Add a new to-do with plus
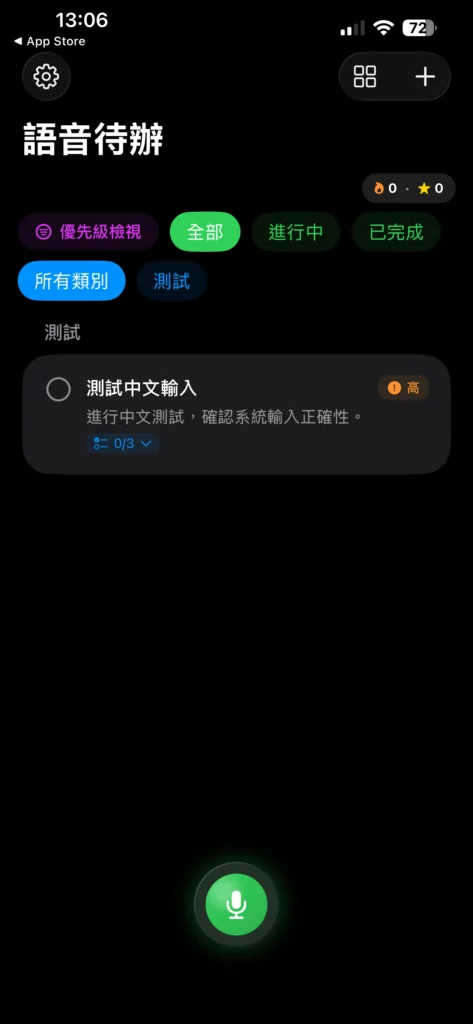Image resolution: width=473 pixels, height=1024 pixels. 425,76
